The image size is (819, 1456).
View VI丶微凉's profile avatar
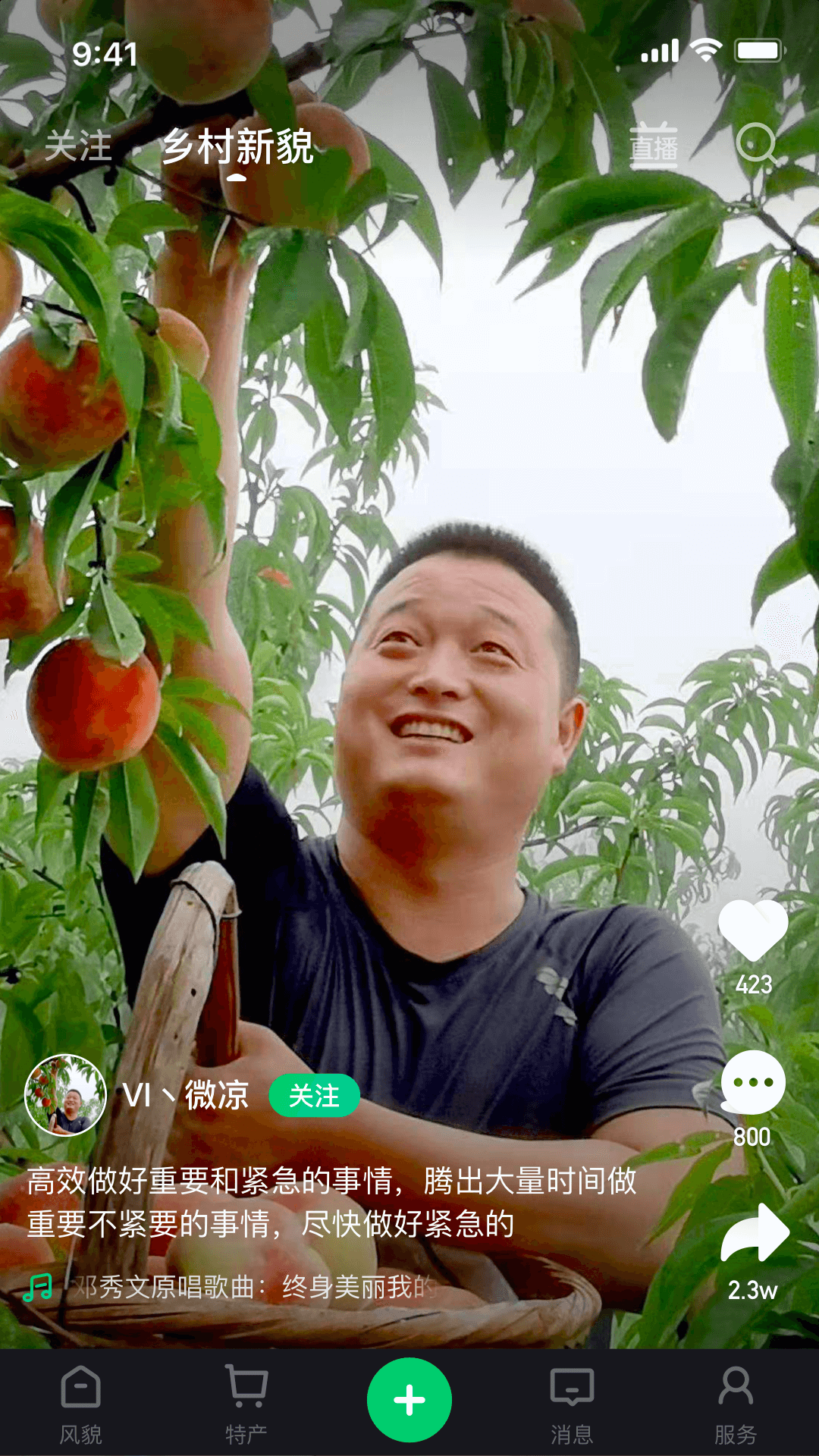tap(66, 1095)
